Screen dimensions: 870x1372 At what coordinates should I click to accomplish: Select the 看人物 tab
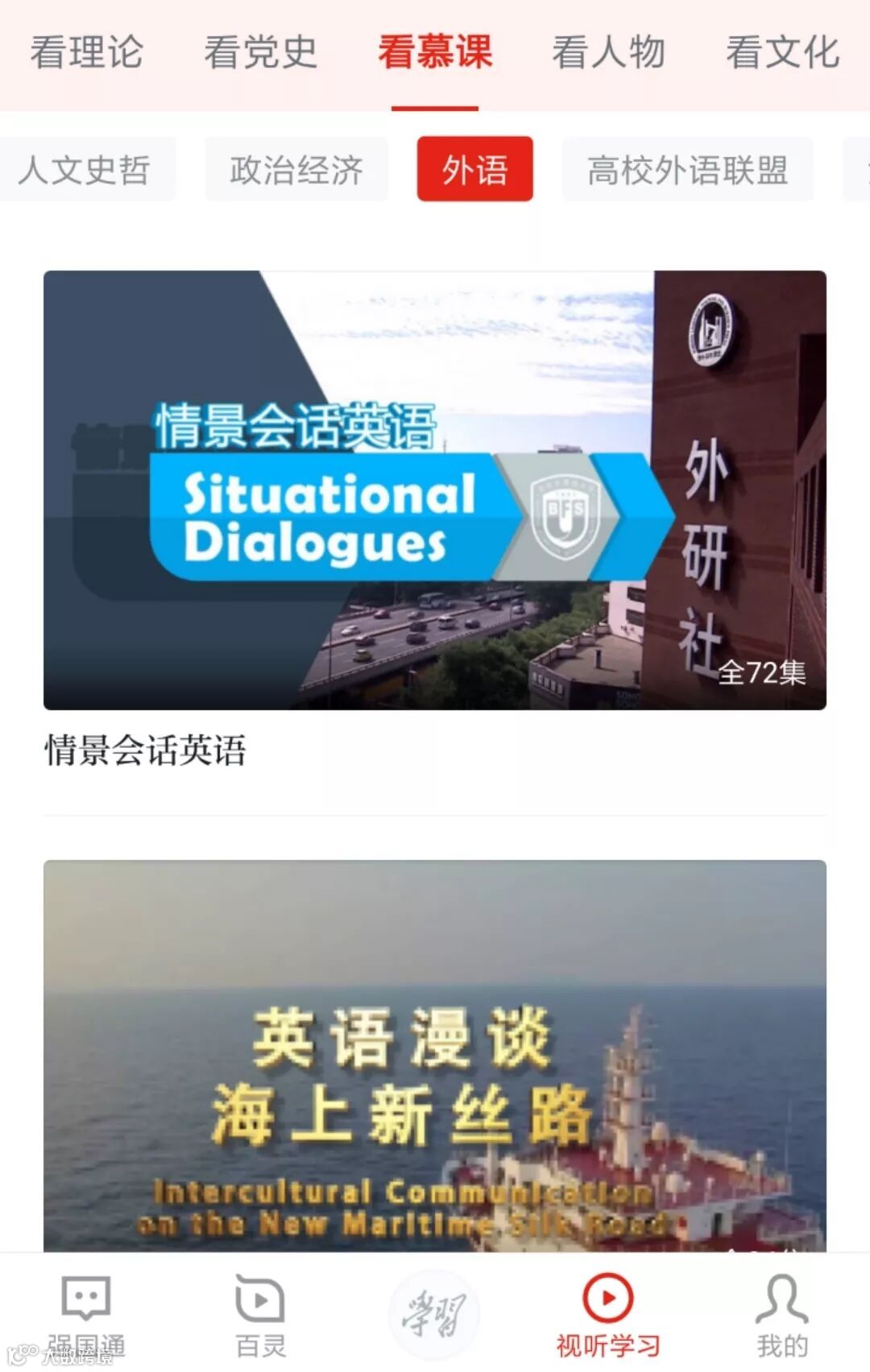[x=608, y=52]
